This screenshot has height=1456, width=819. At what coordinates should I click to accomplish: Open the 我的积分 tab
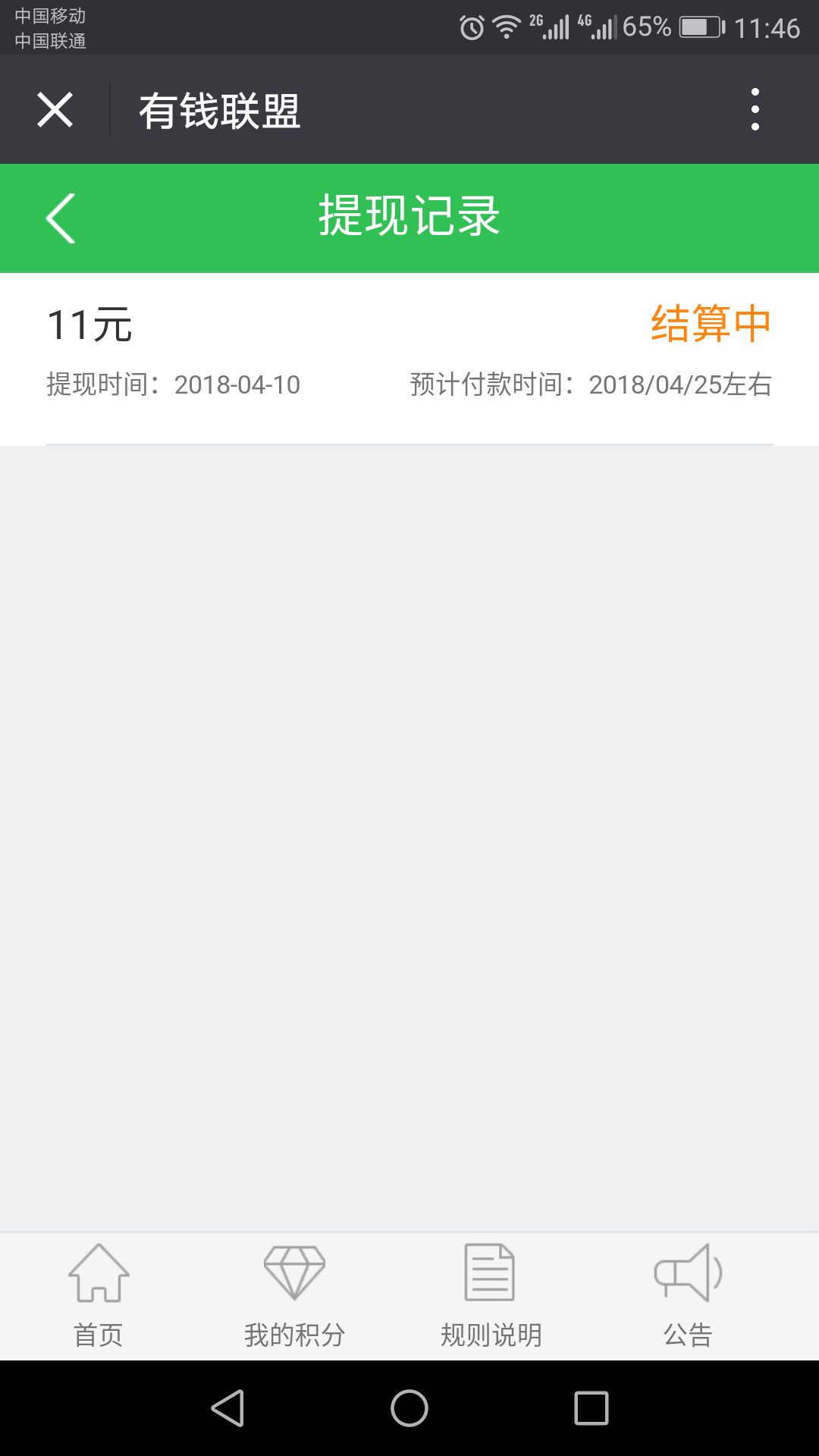coord(294,1296)
